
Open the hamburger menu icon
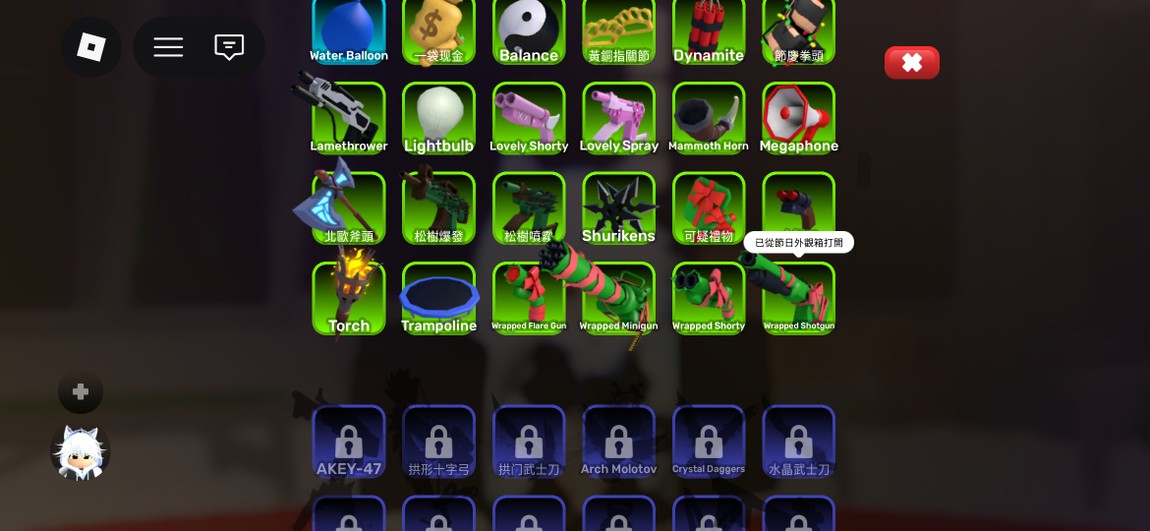coord(168,47)
